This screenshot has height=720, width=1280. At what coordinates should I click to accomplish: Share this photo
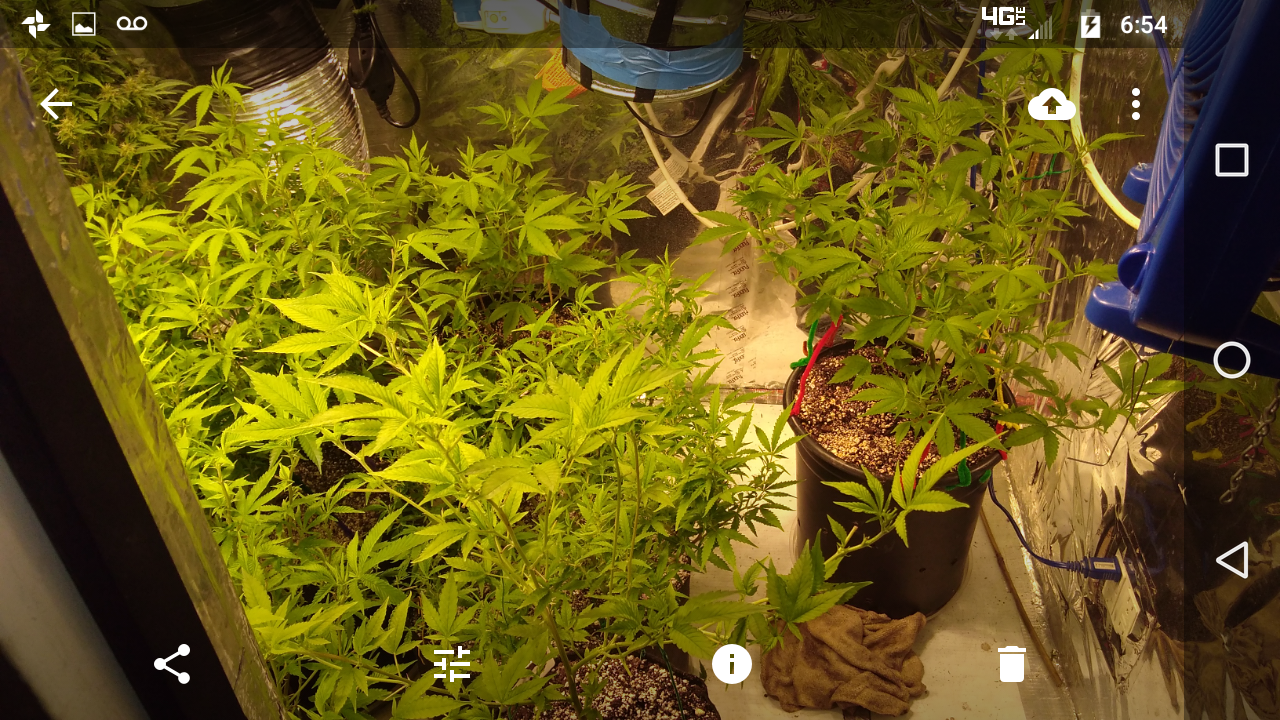click(x=172, y=664)
